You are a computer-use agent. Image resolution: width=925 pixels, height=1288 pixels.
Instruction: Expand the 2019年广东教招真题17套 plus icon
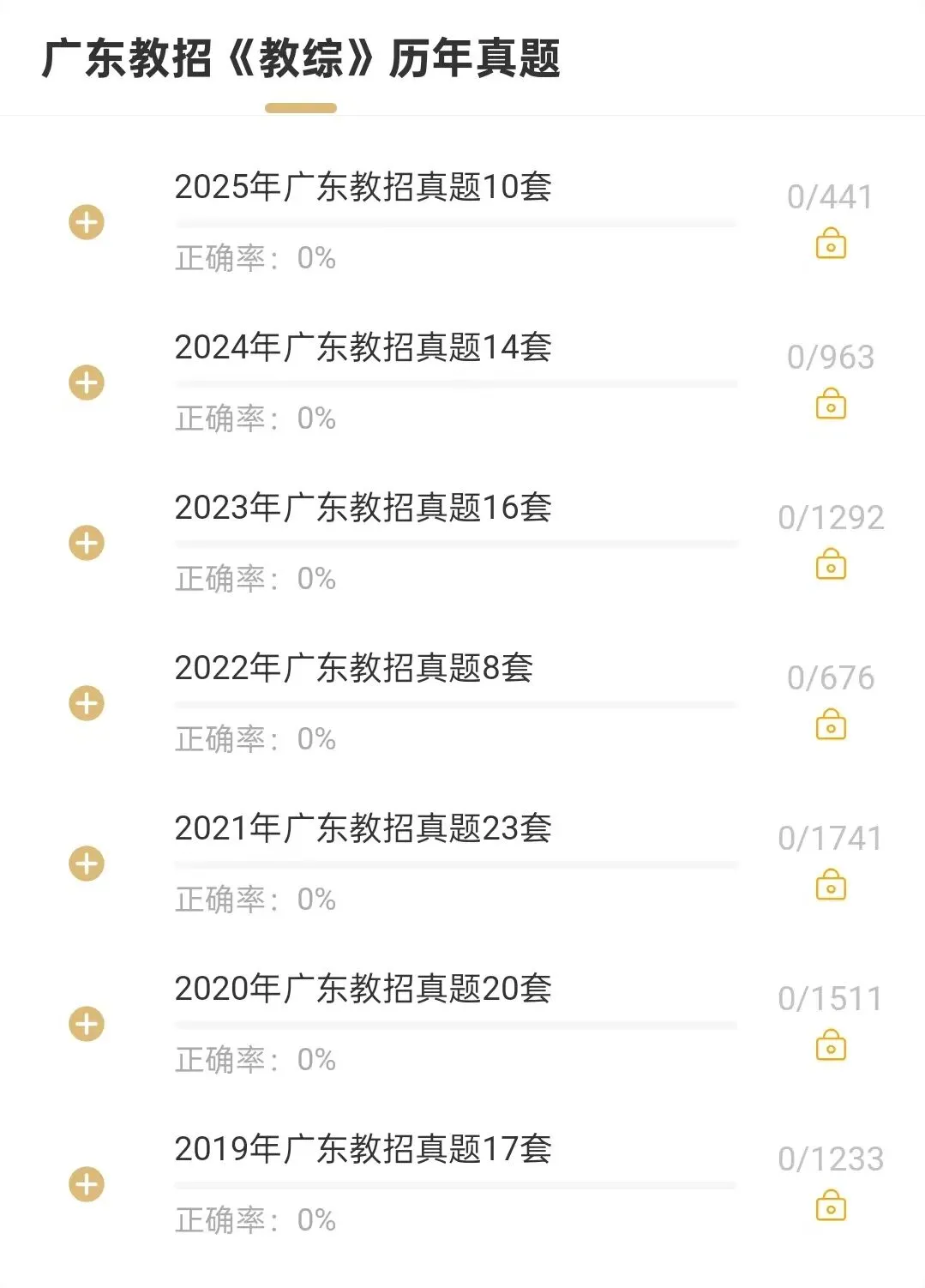[87, 1184]
